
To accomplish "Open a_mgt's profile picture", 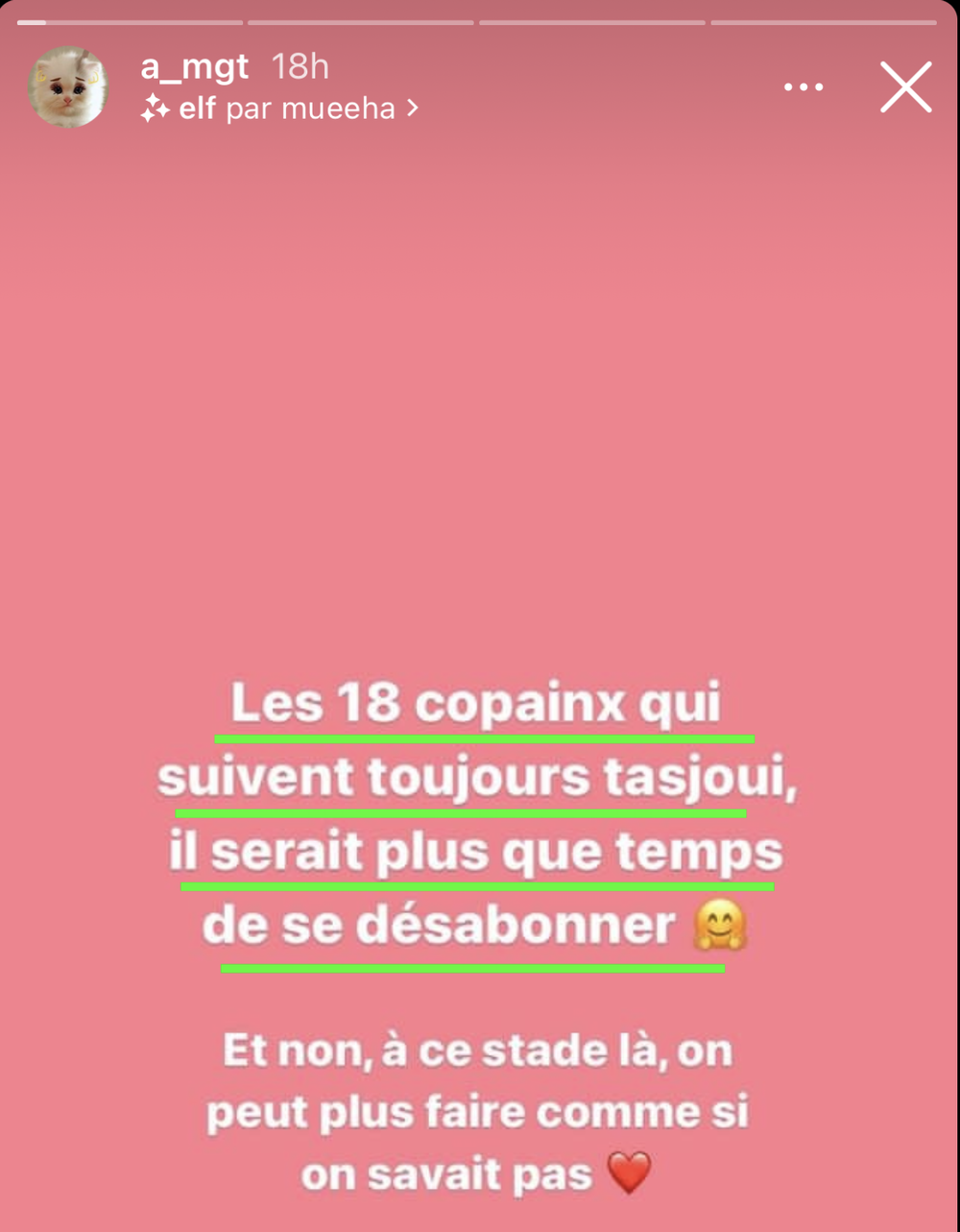I will pos(68,87).
